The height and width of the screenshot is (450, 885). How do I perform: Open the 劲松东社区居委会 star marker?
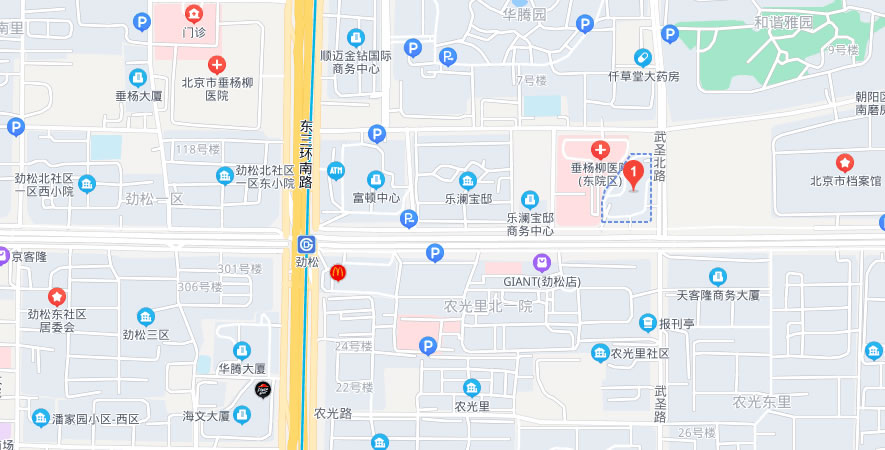point(57,296)
